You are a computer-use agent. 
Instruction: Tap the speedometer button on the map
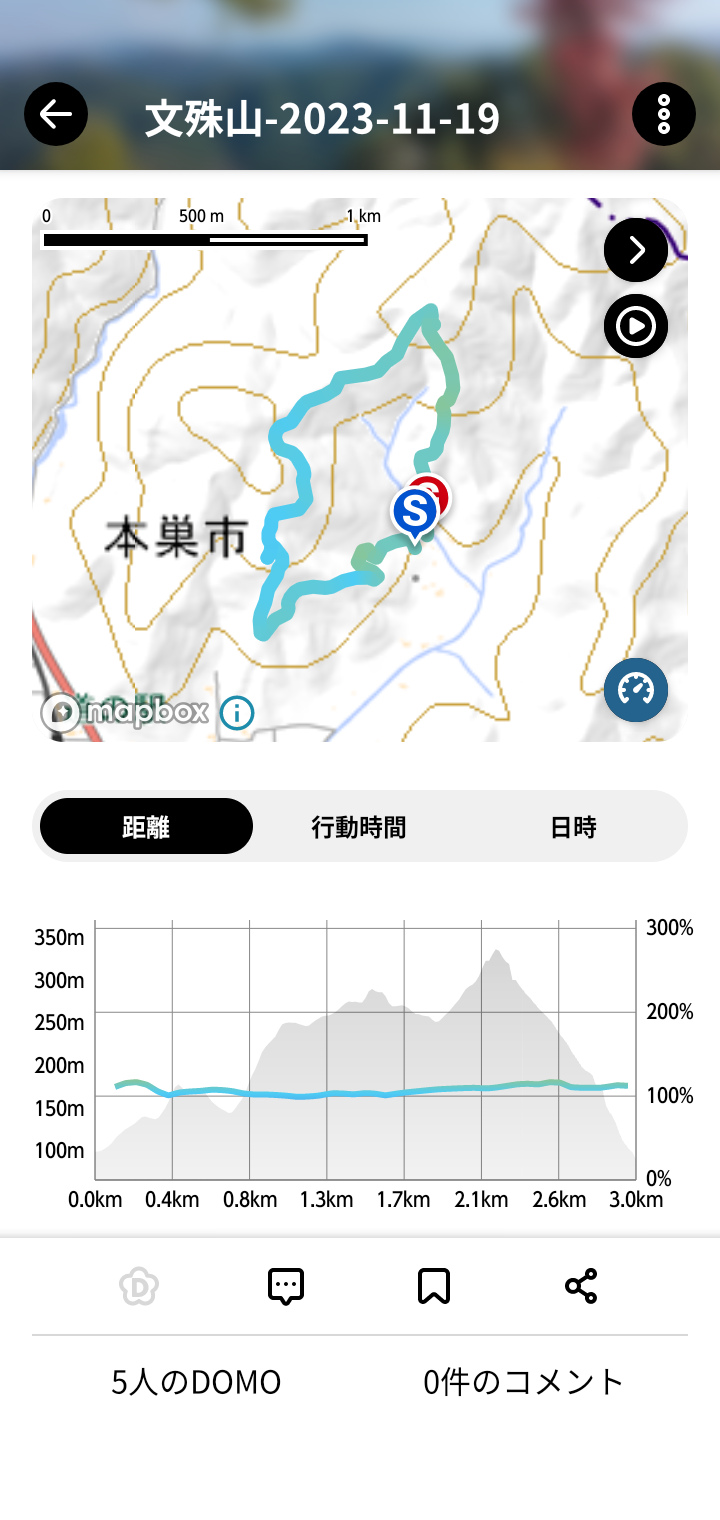pos(636,690)
